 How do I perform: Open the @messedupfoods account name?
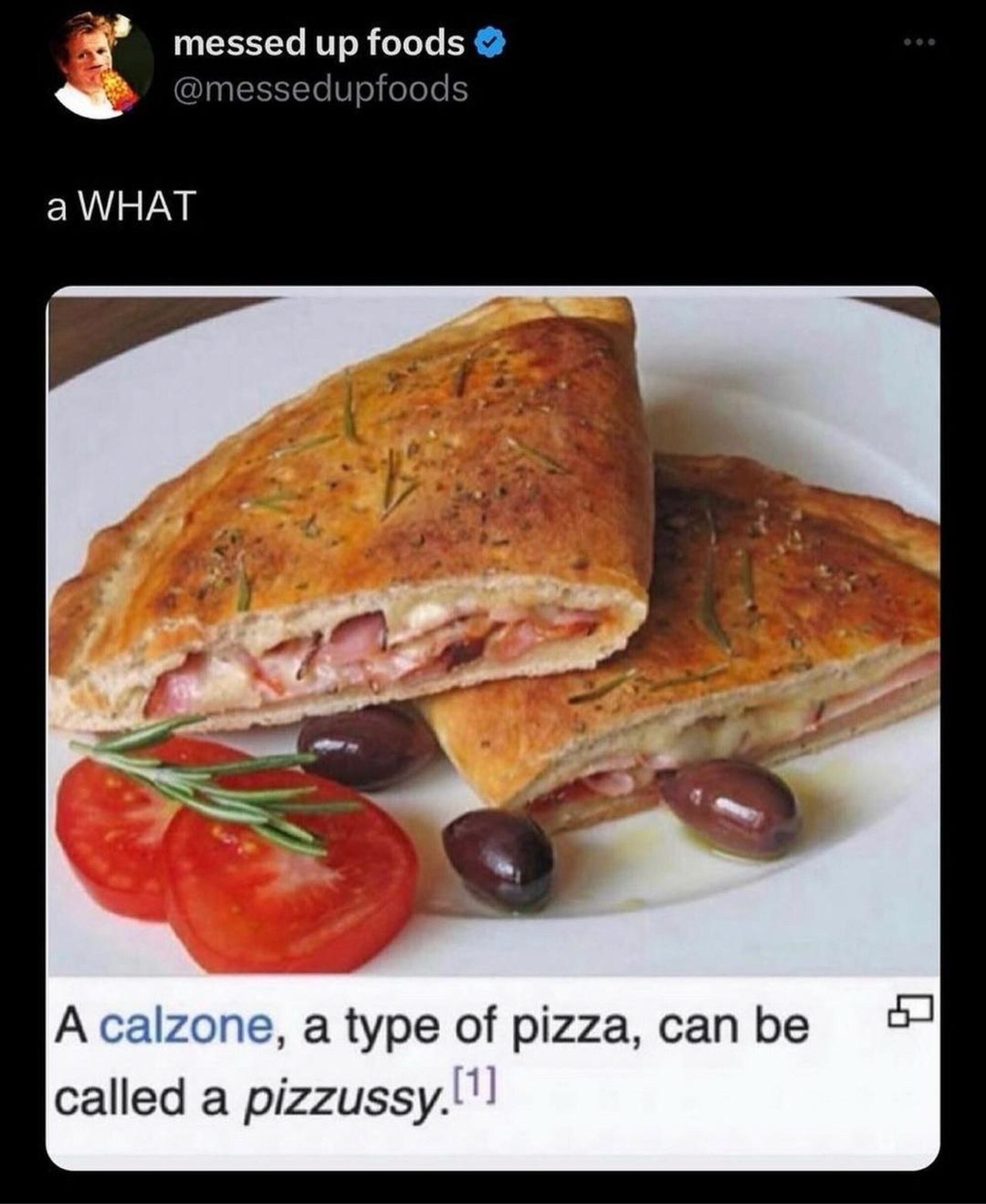(x=321, y=89)
